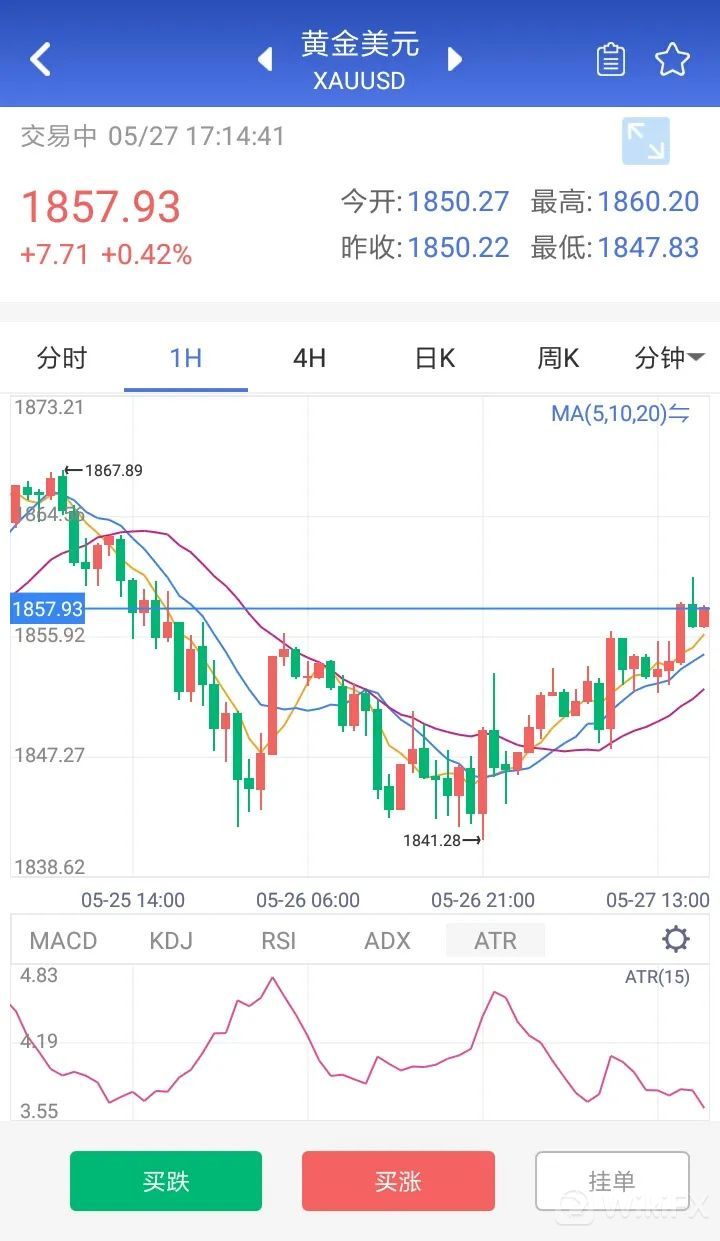
Task: Show the 周K weekly chart
Action: [558, 358]
